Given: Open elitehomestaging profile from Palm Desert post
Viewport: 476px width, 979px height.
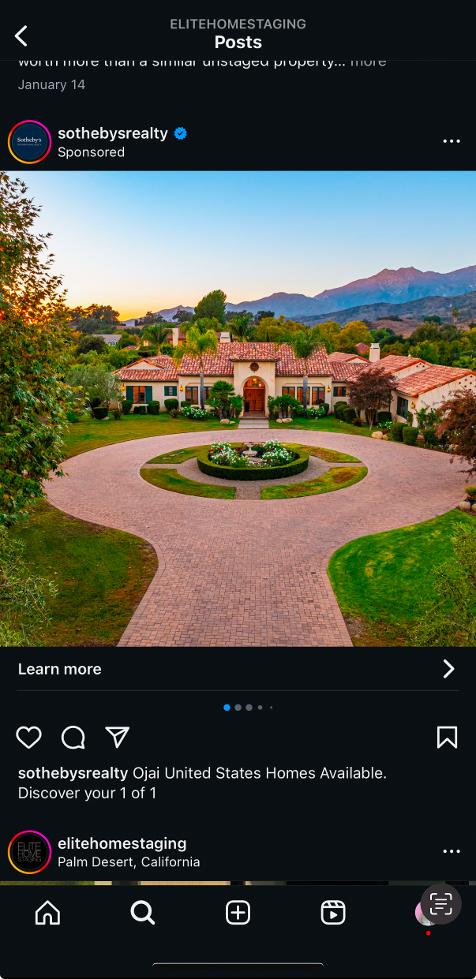Looking at the screenshot, I should pos(122,844).
